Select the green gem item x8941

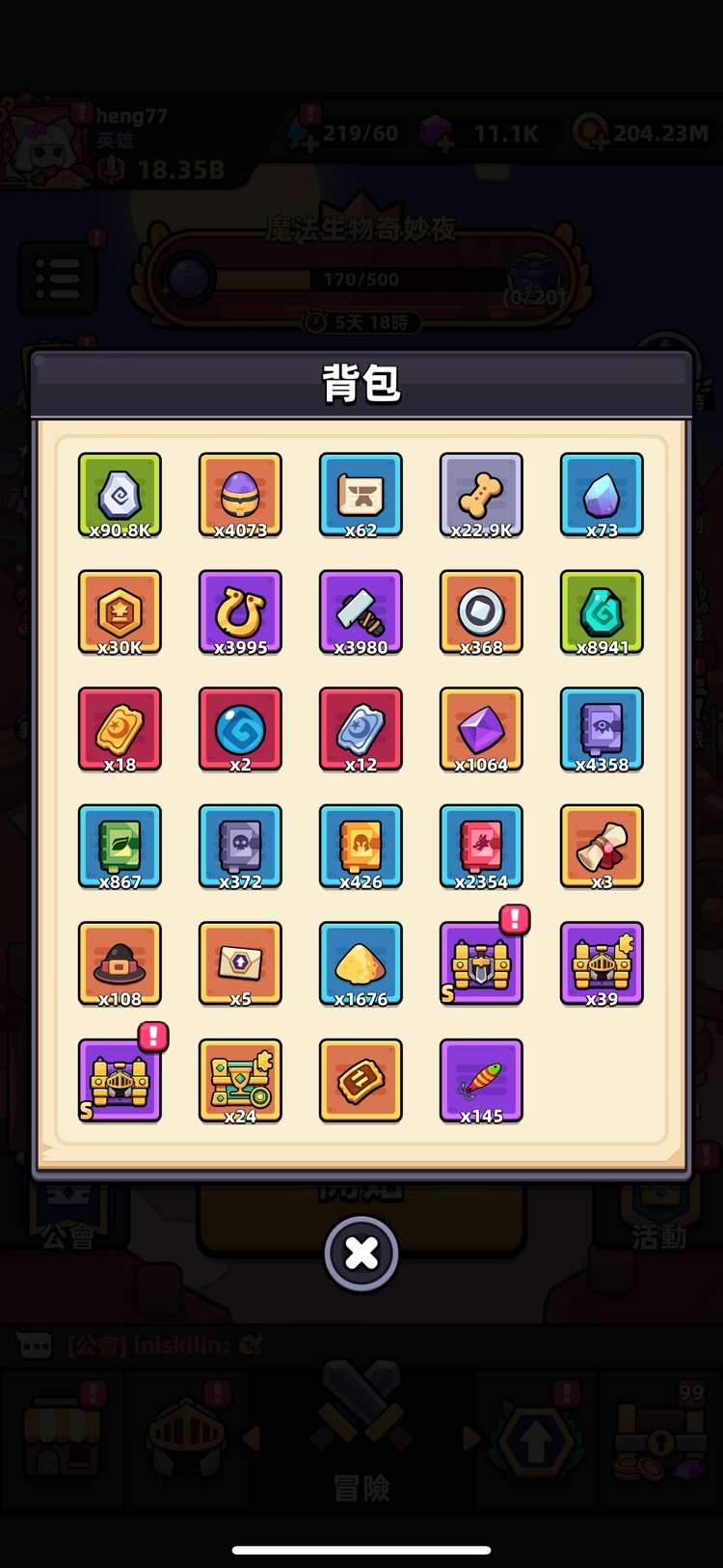[602, 612]
